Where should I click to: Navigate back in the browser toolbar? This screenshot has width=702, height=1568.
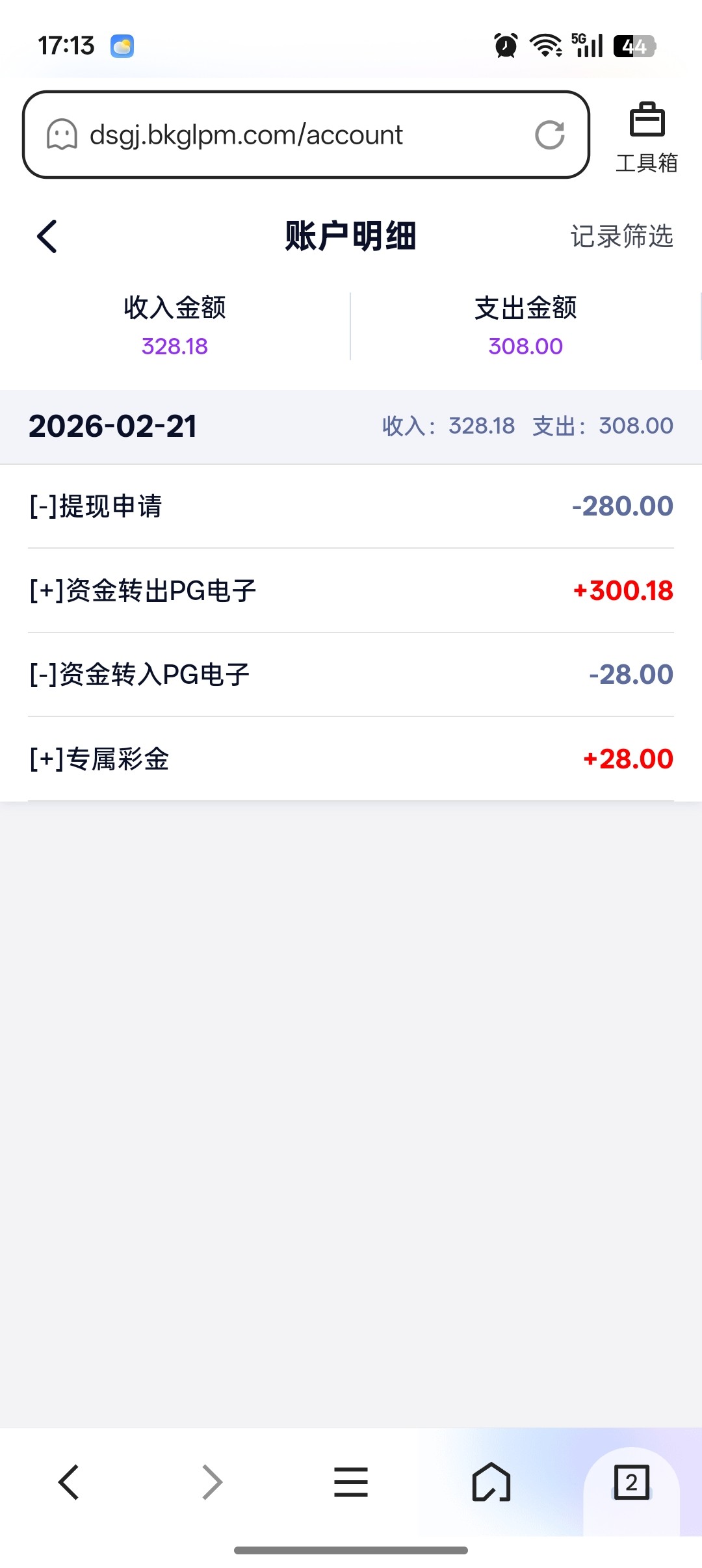click(69, 1483)
